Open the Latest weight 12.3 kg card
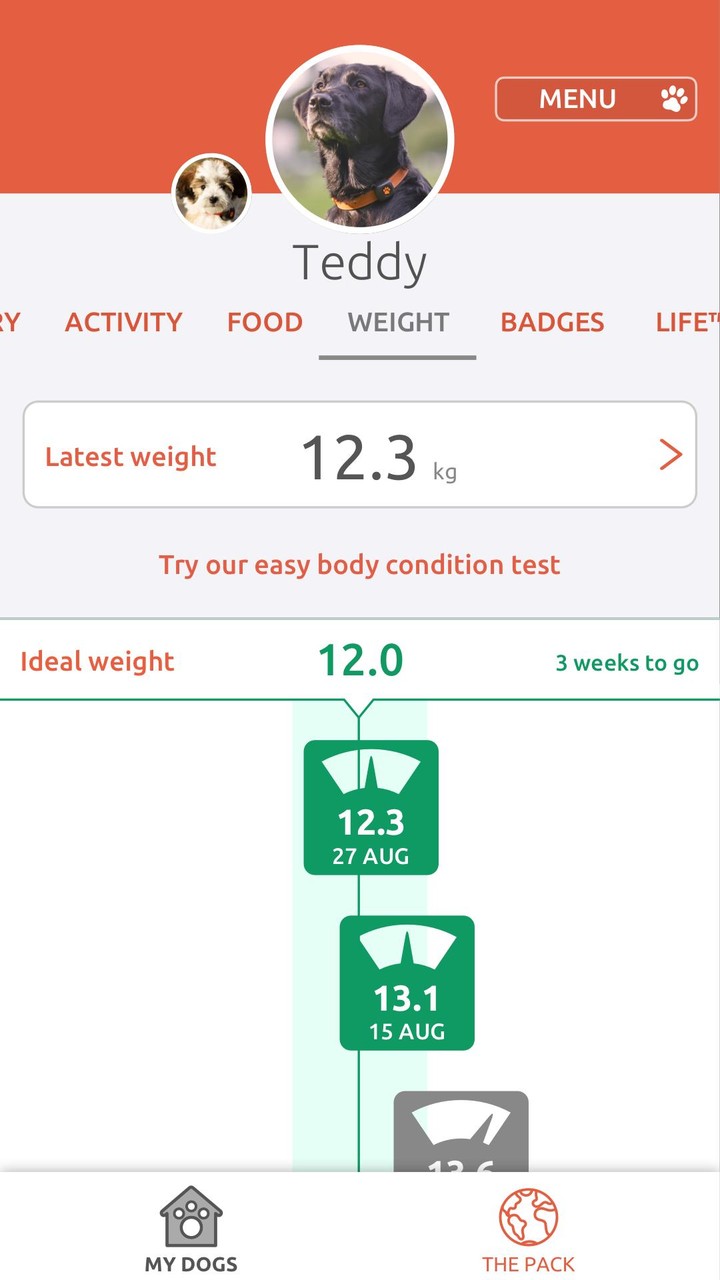Viewport: 720px width, 1280px height. (359, 455)
